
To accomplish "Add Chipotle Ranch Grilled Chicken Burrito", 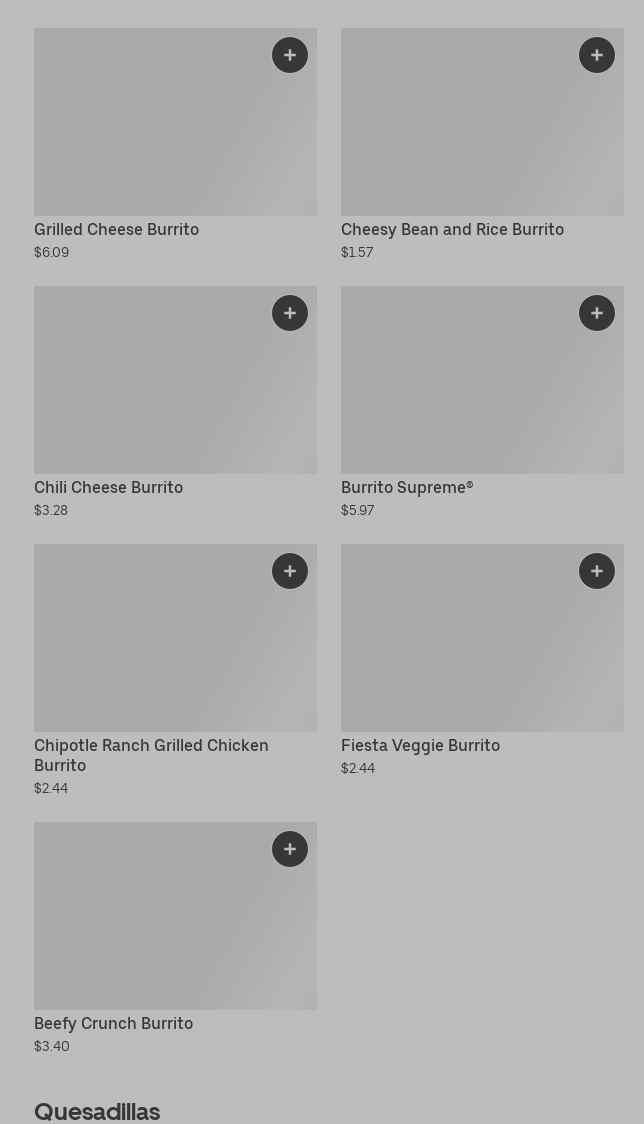I will [x=290, y=571].
